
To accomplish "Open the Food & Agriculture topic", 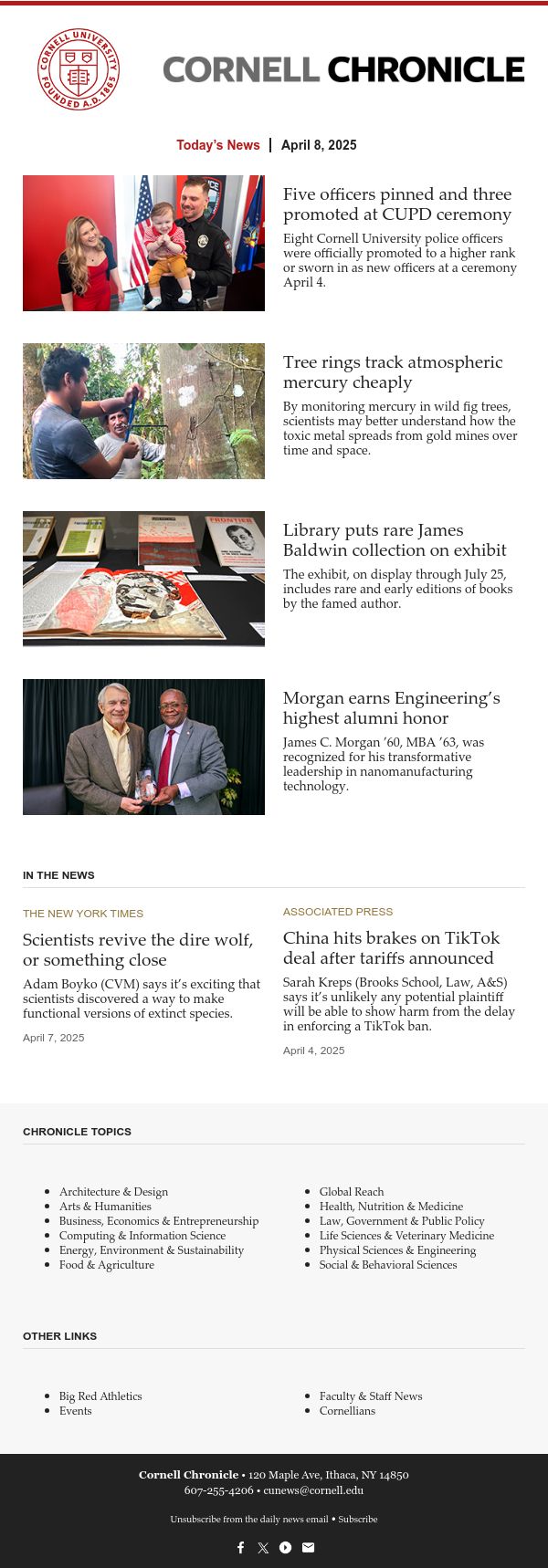I will pyautogui.click(x=107, y=1265).
